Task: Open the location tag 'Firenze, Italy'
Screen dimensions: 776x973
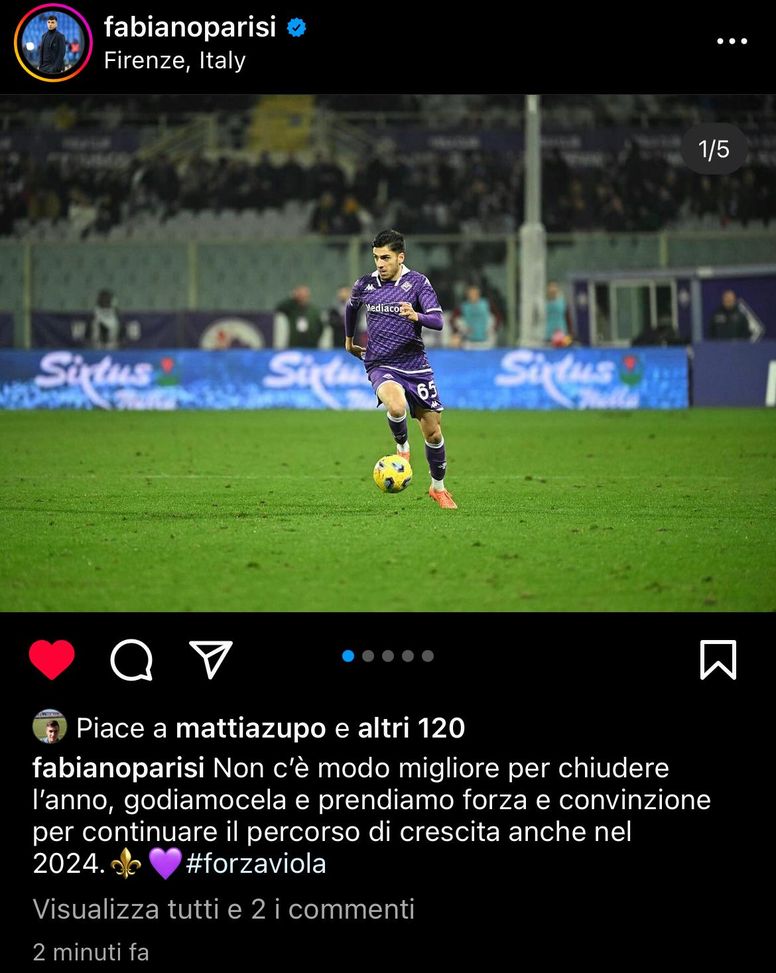Action: tap(173, 60)
